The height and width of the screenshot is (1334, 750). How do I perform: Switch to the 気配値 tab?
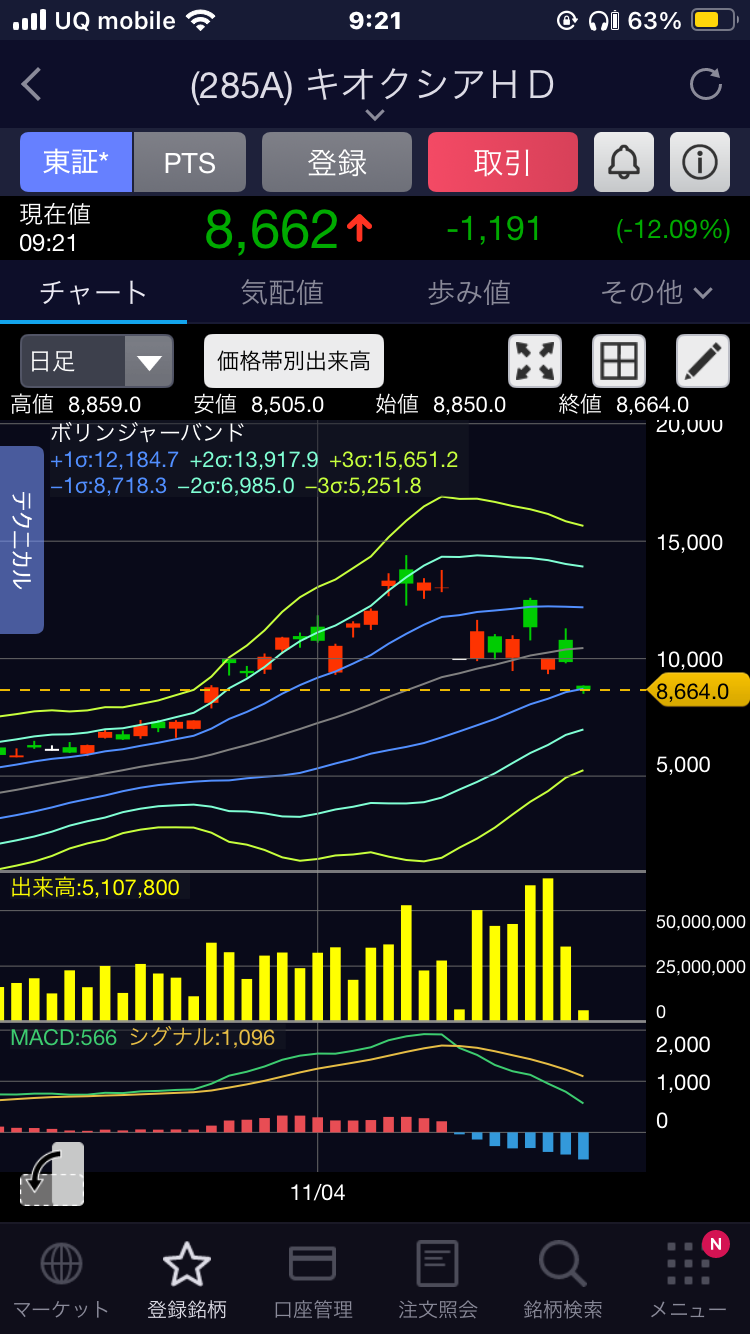282,292
